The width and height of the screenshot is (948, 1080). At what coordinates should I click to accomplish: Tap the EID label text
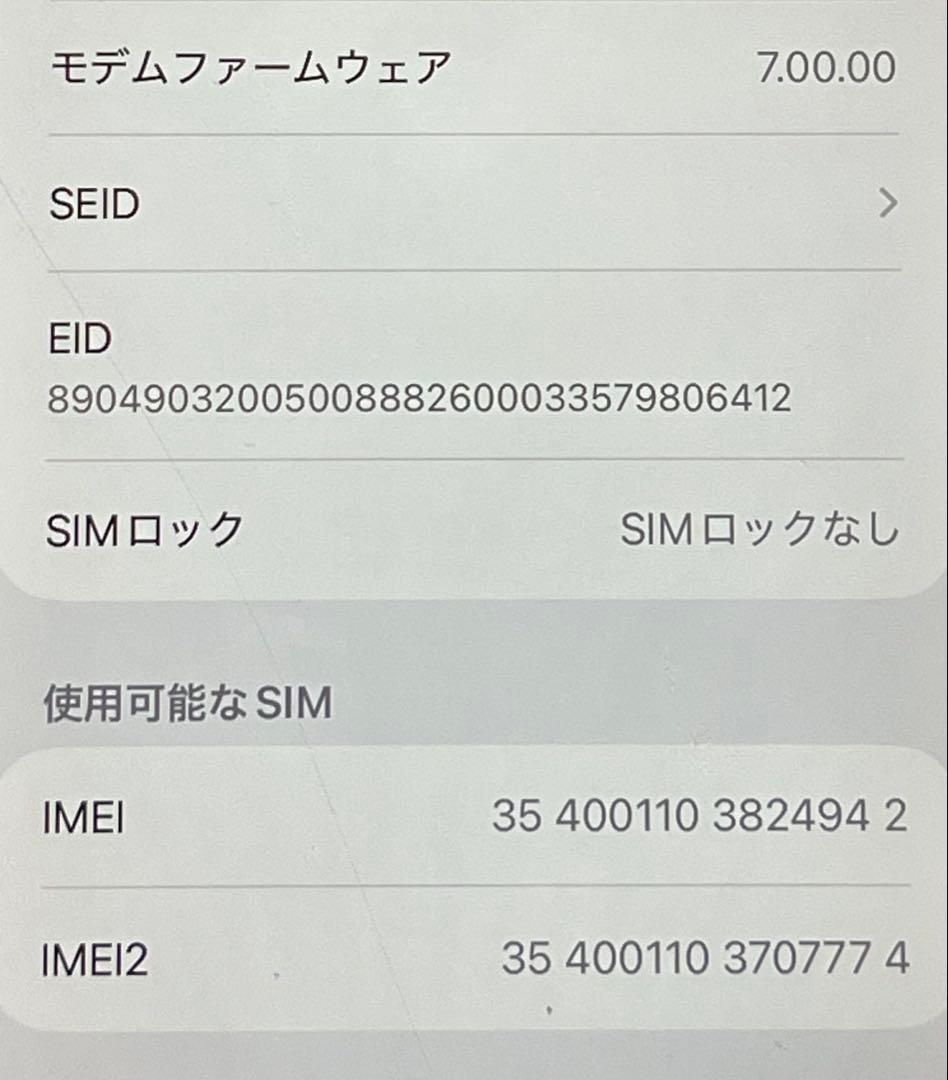point(78,340)
